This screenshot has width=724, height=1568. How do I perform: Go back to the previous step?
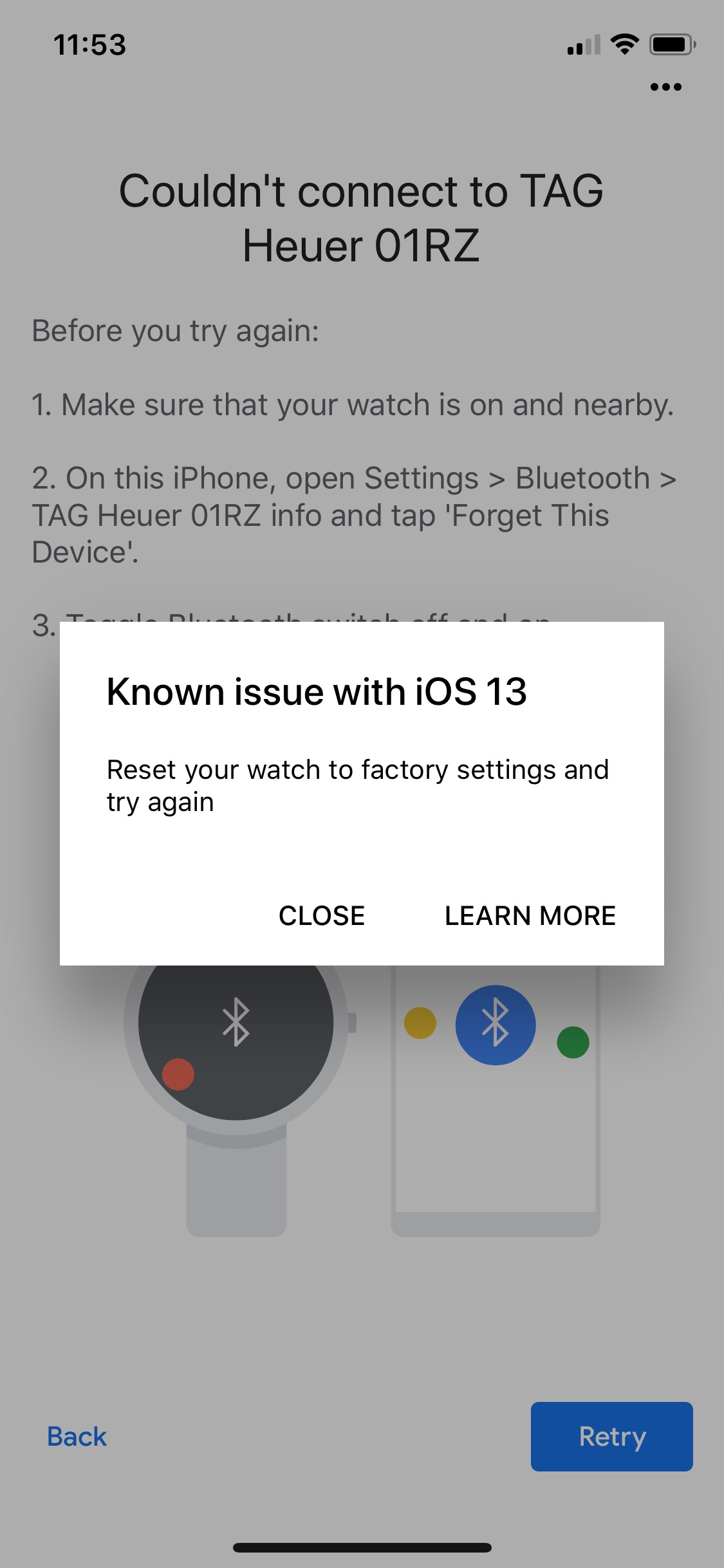(x=77, y=1436)
